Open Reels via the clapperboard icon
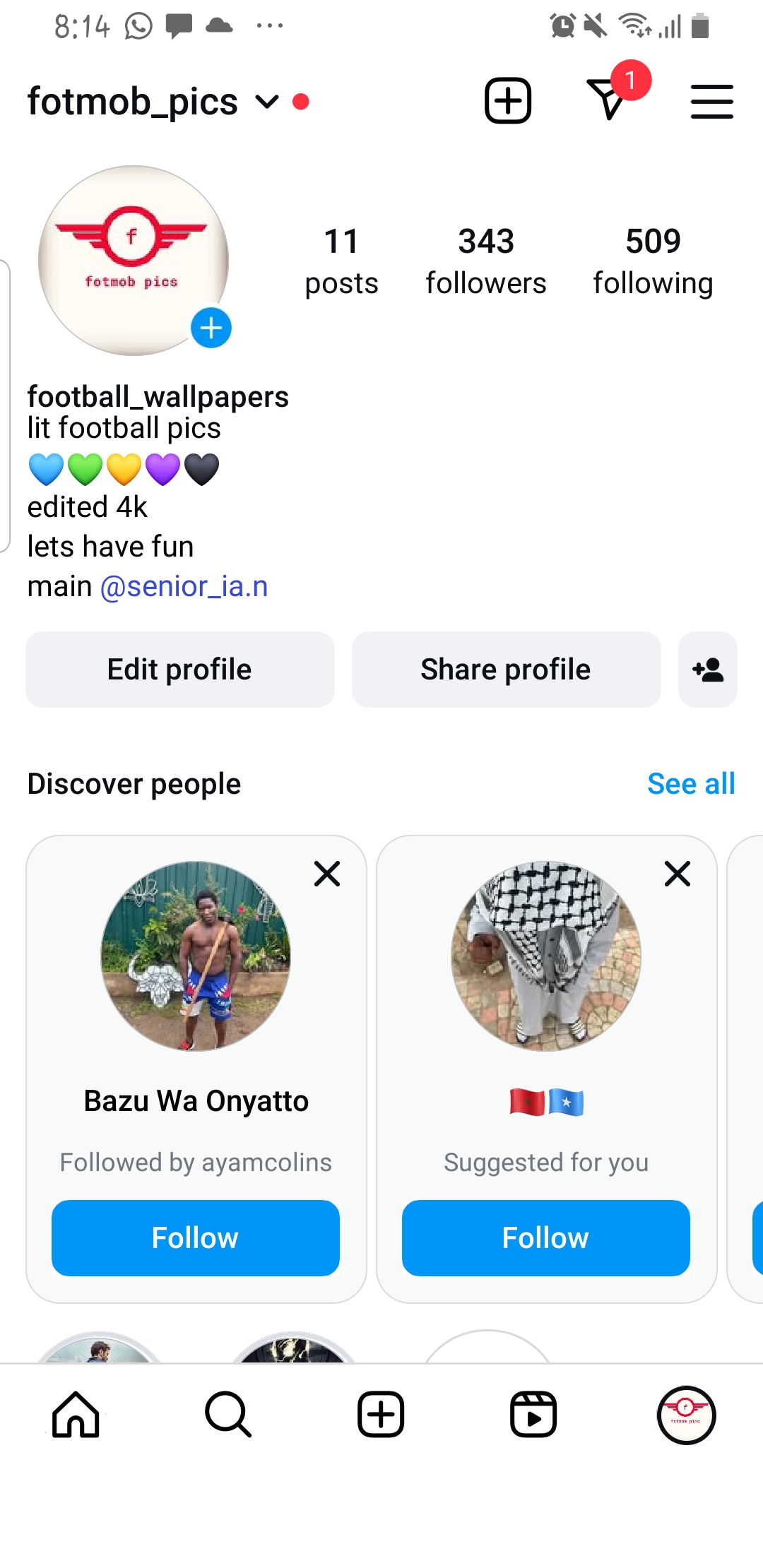 [534, 1415]
